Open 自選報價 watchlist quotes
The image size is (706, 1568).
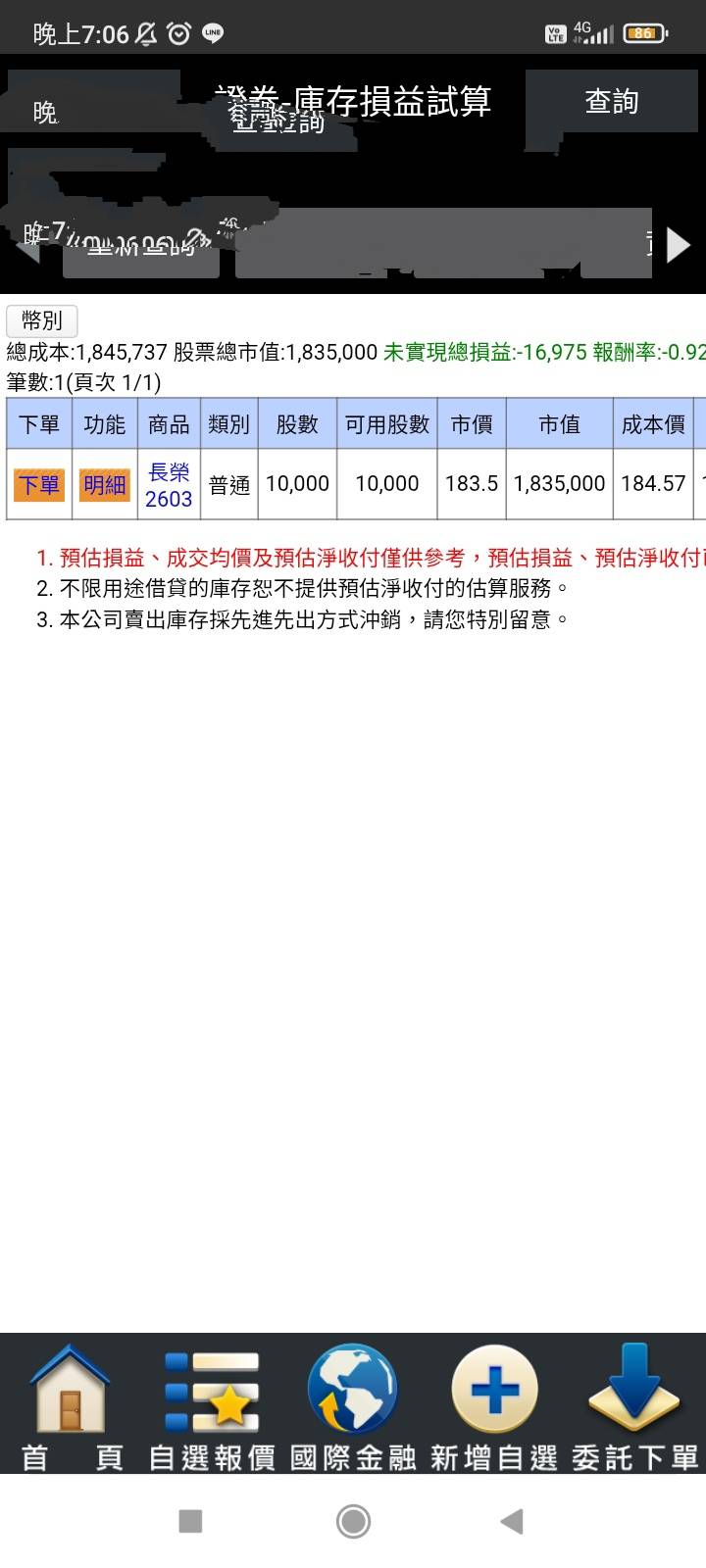coord(212,1406)
